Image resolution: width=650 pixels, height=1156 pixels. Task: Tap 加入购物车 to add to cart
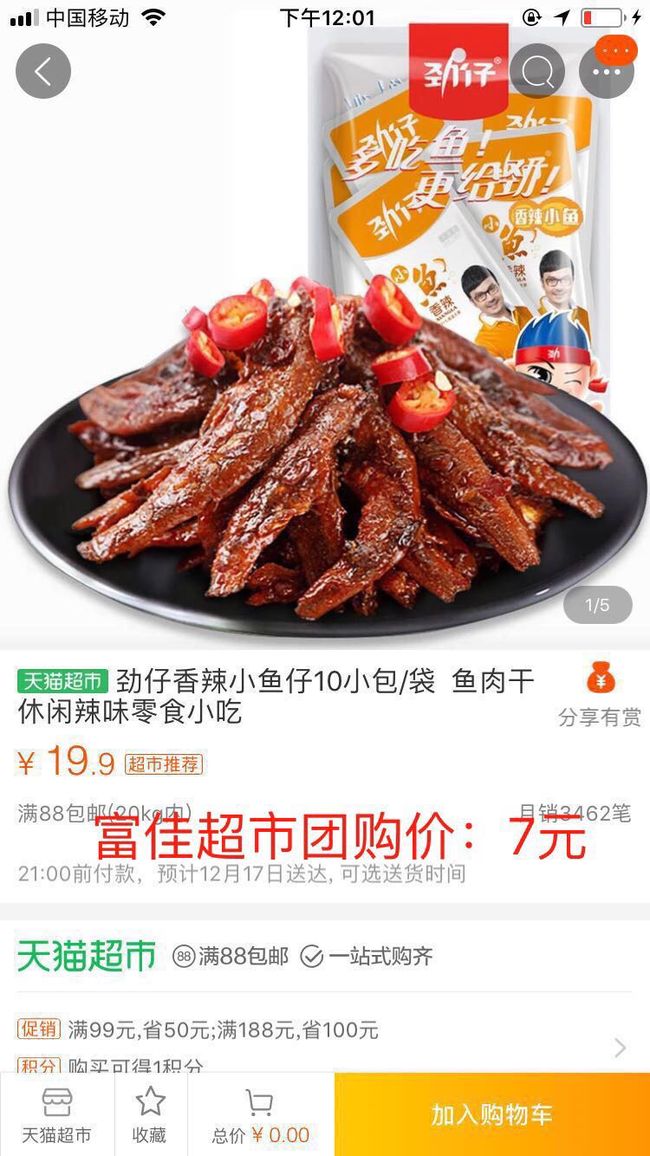pyautogui.click(x=492, y=1115)
